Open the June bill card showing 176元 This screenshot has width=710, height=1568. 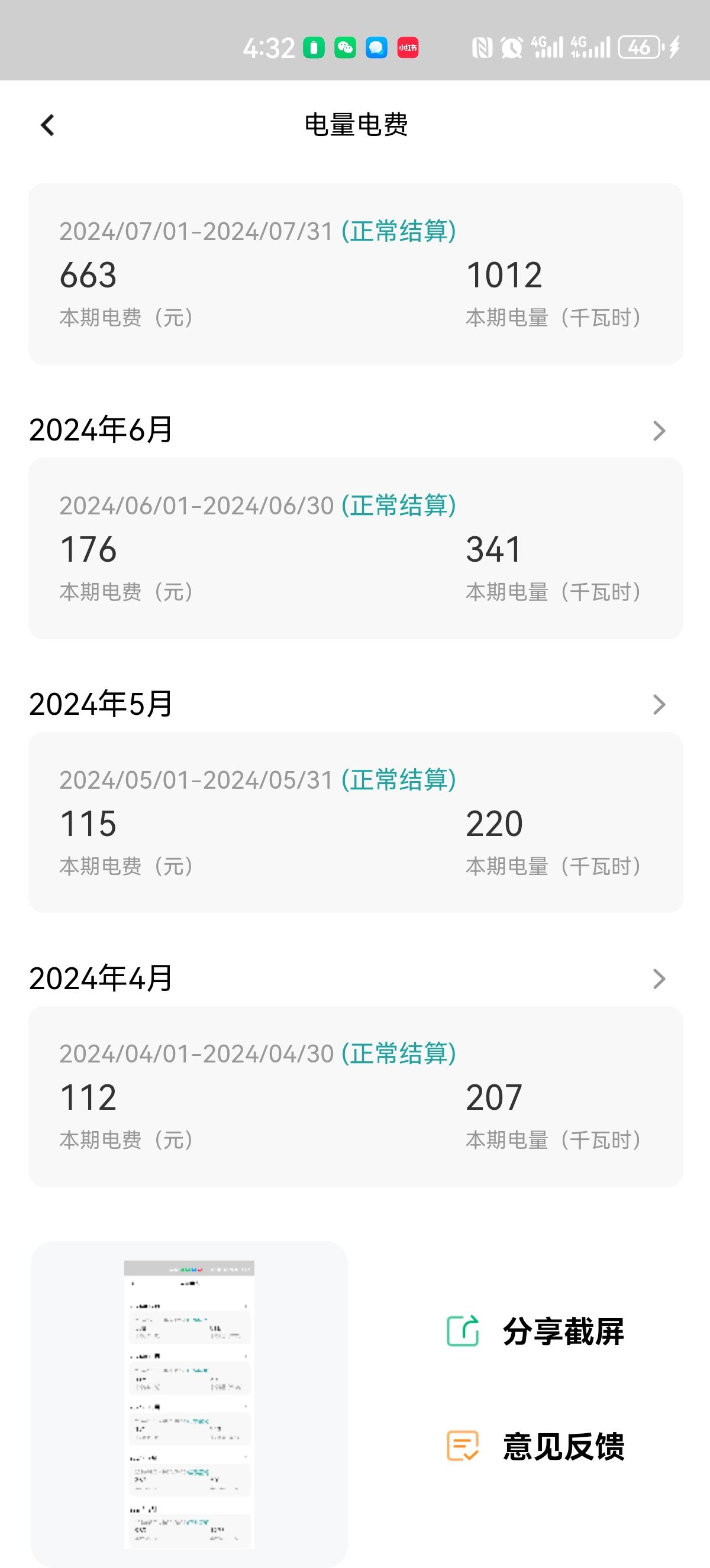(355, 549)
